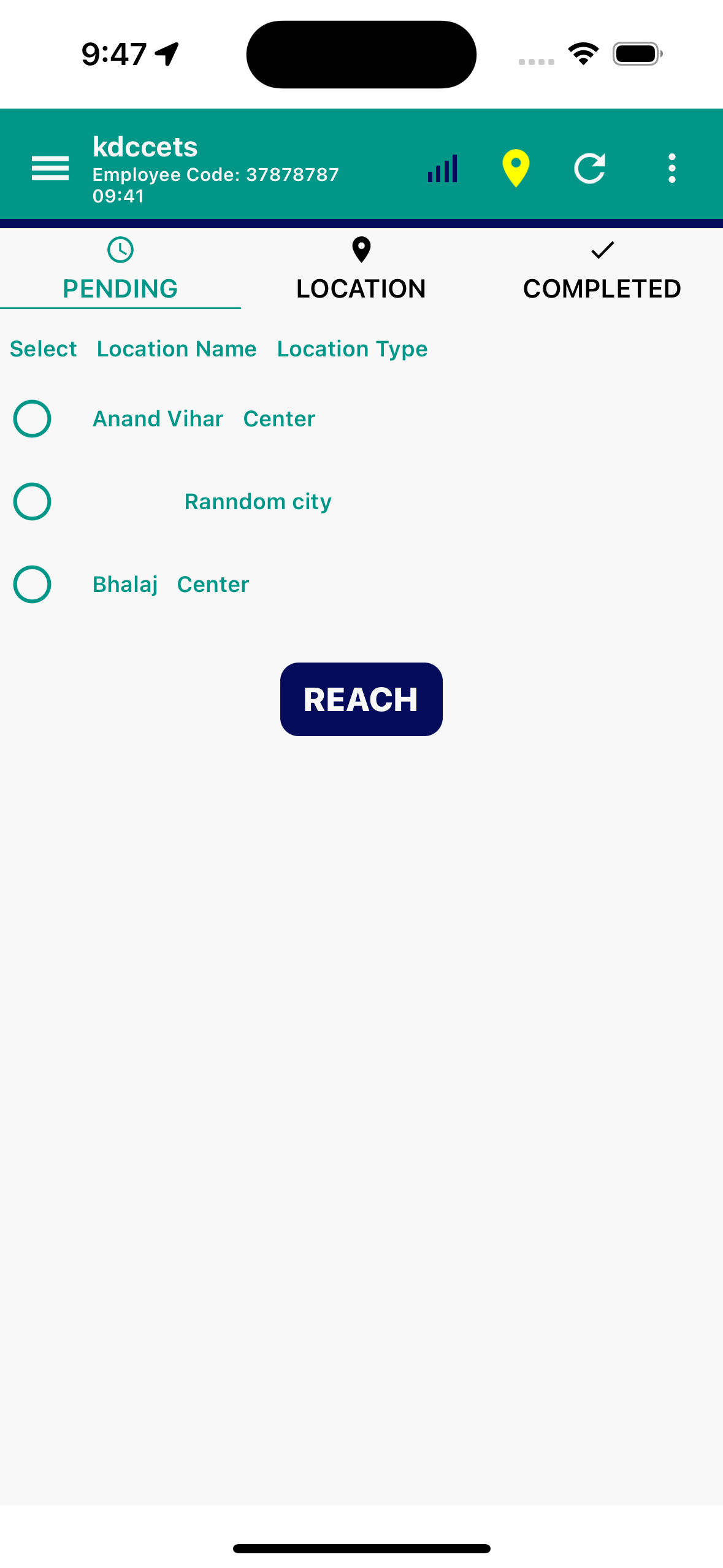The image size is (723, 1568).
Task: Tap the yellow location pin icon
Action: point(516,167)
